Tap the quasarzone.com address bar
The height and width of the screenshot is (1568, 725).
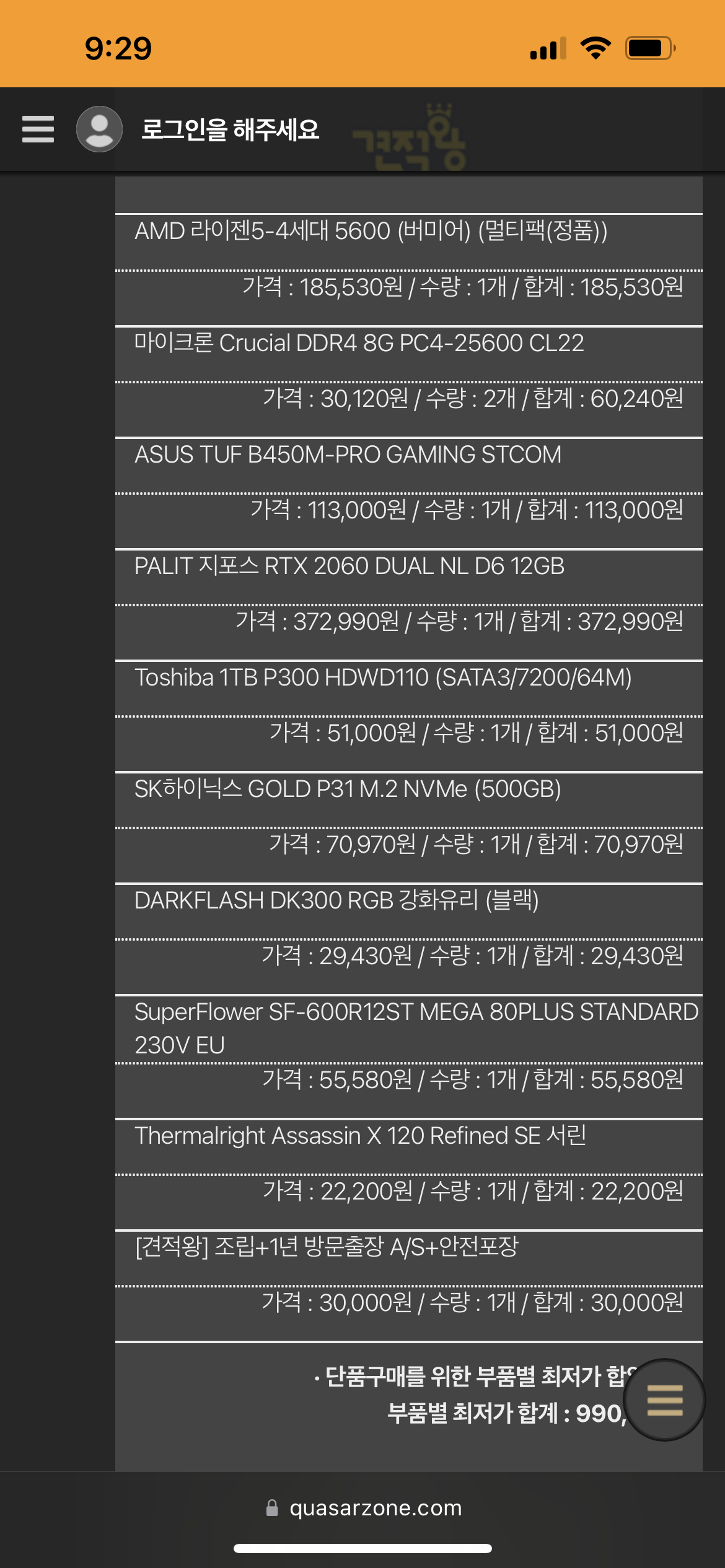coord(364,1507)
